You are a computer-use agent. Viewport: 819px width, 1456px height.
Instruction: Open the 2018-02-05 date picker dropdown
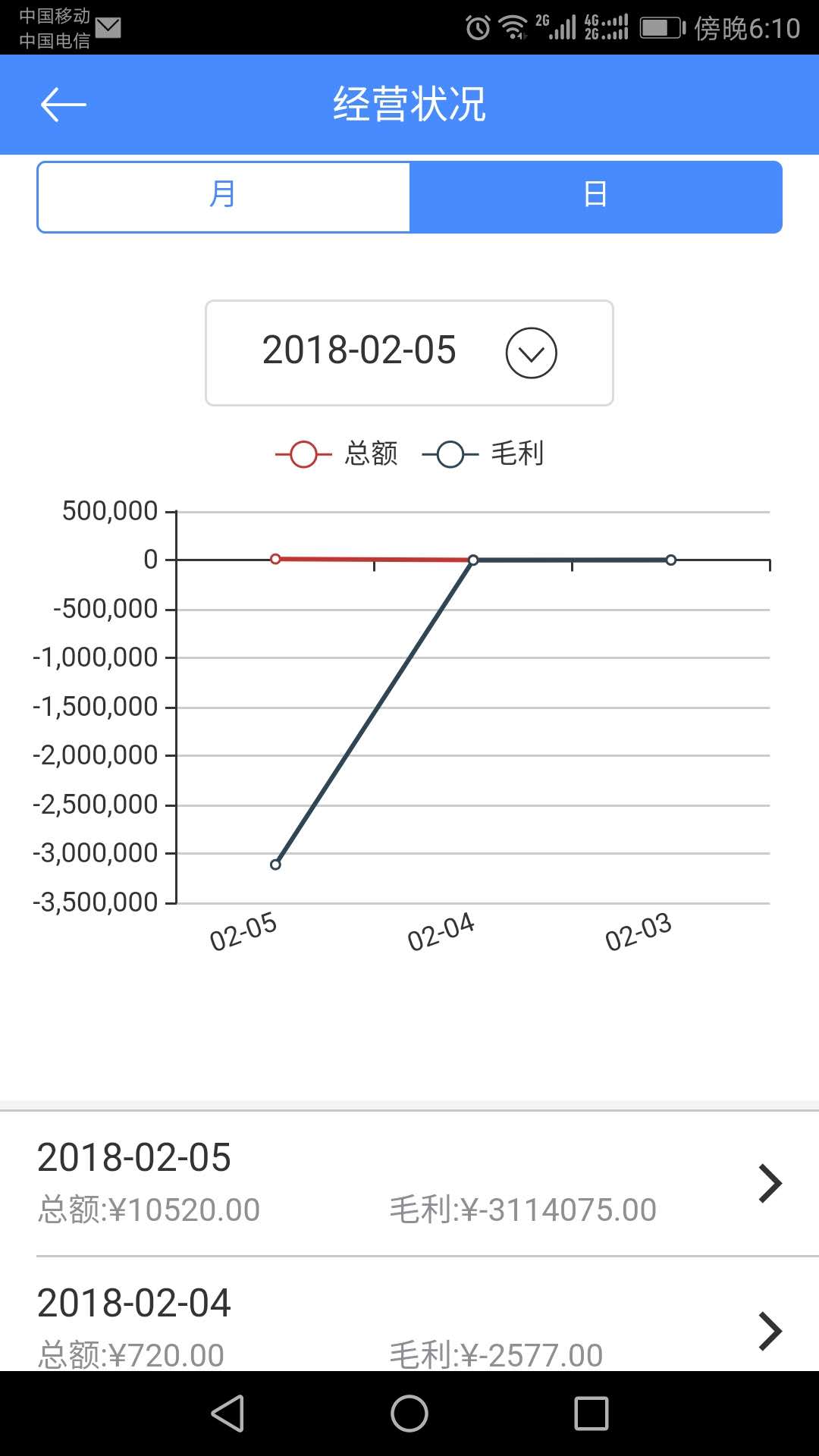pyautogui.click(x=409, y=352)
